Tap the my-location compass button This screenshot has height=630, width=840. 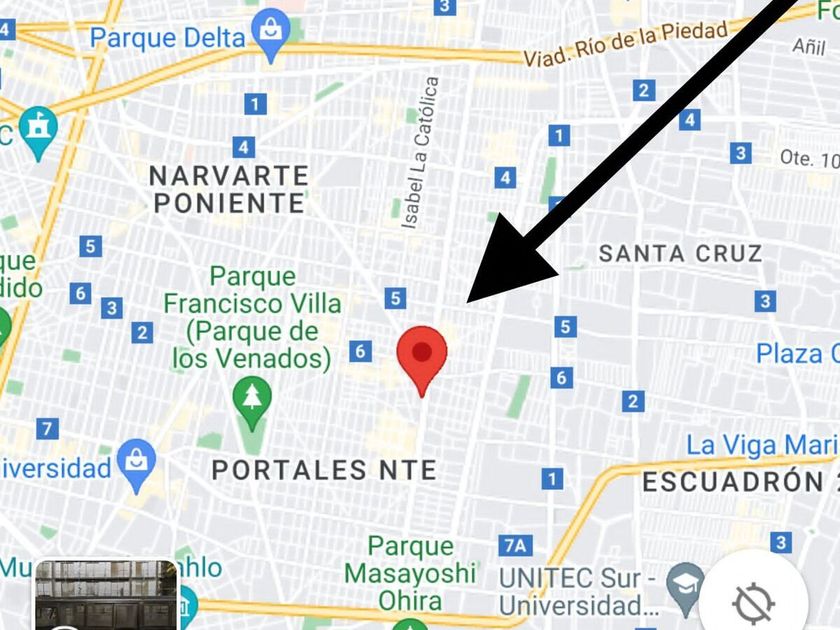pyautogui.click(x=753, y=595)
